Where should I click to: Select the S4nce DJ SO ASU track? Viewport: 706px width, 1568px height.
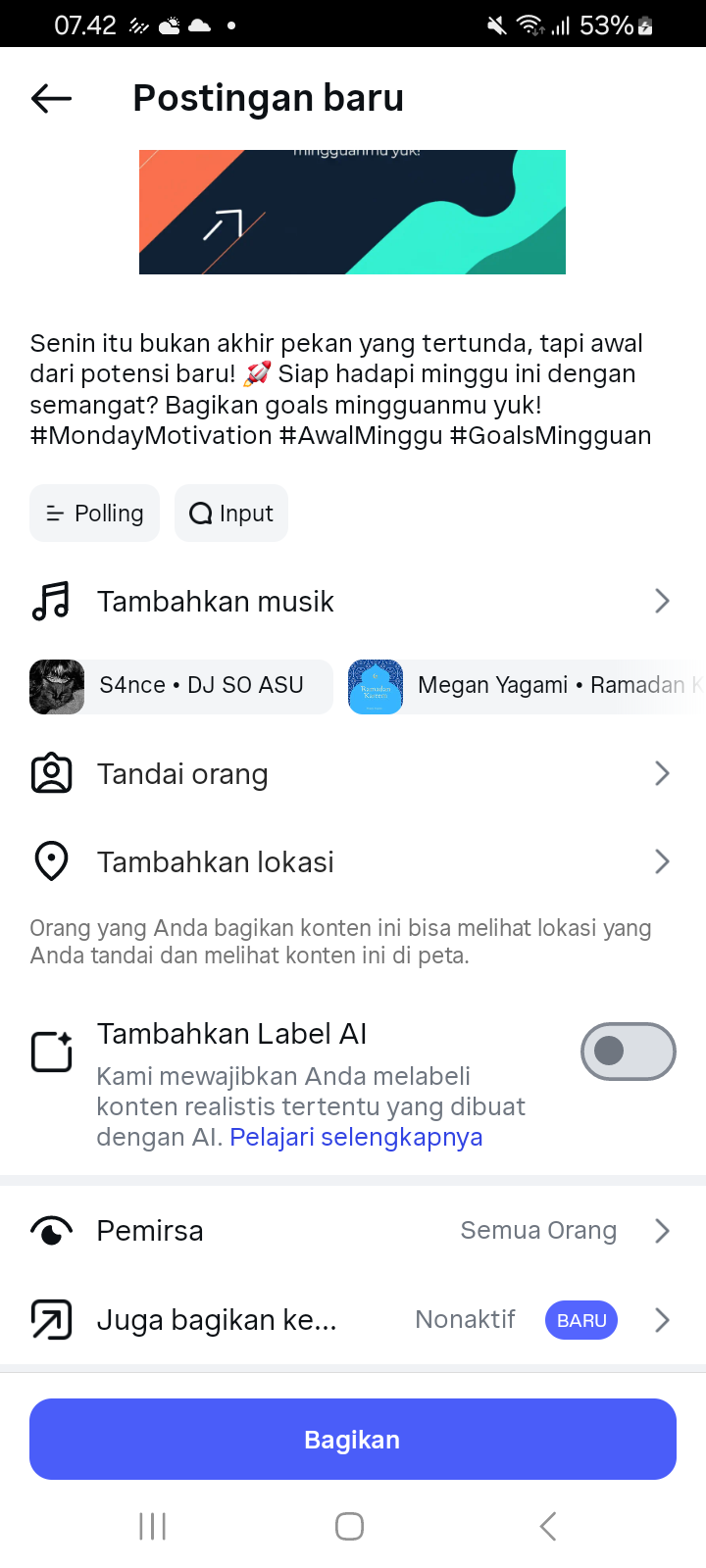pyautogui.click(x=181, y=686)
